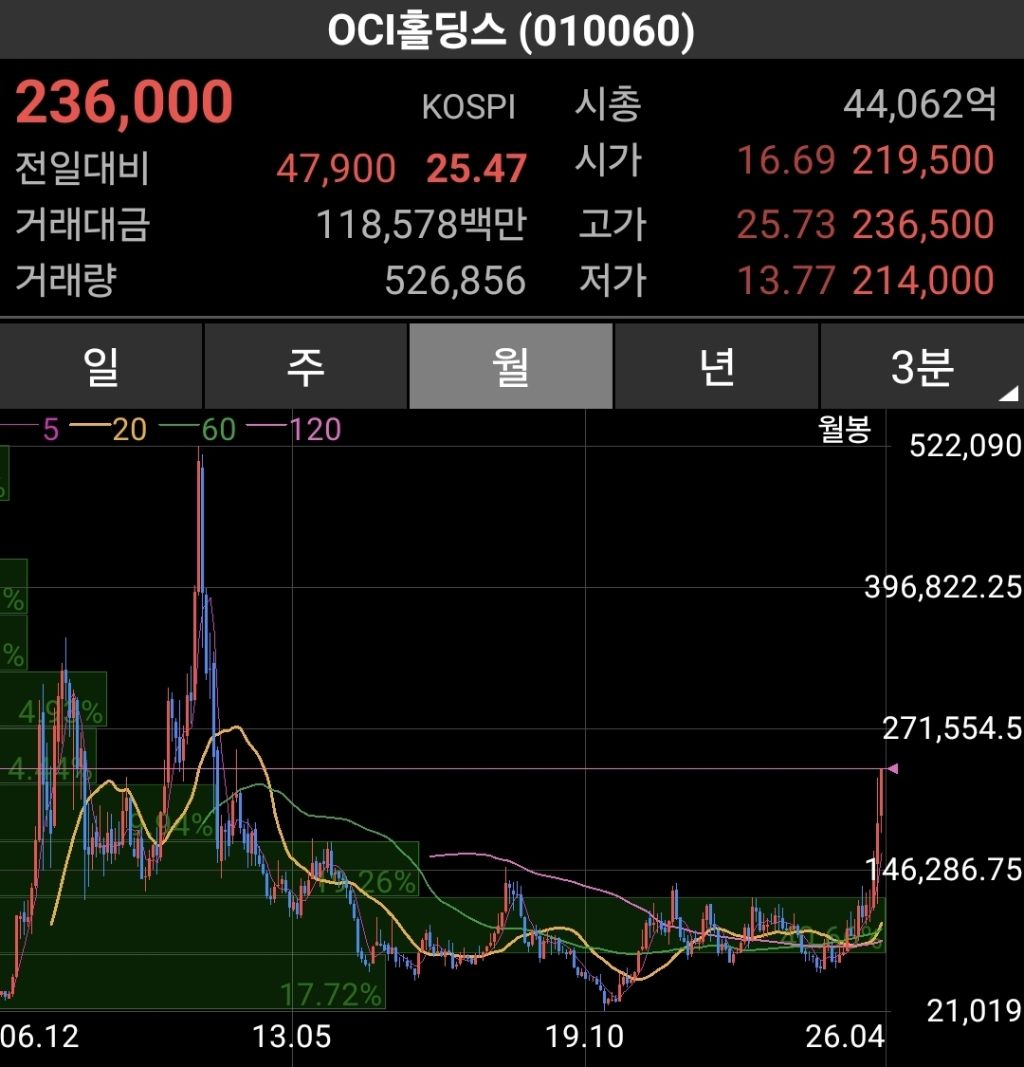Screen dimensions: 1024x1067
Task: Switch to the 일 (daily) chart tab
Action: pos(101,366)
